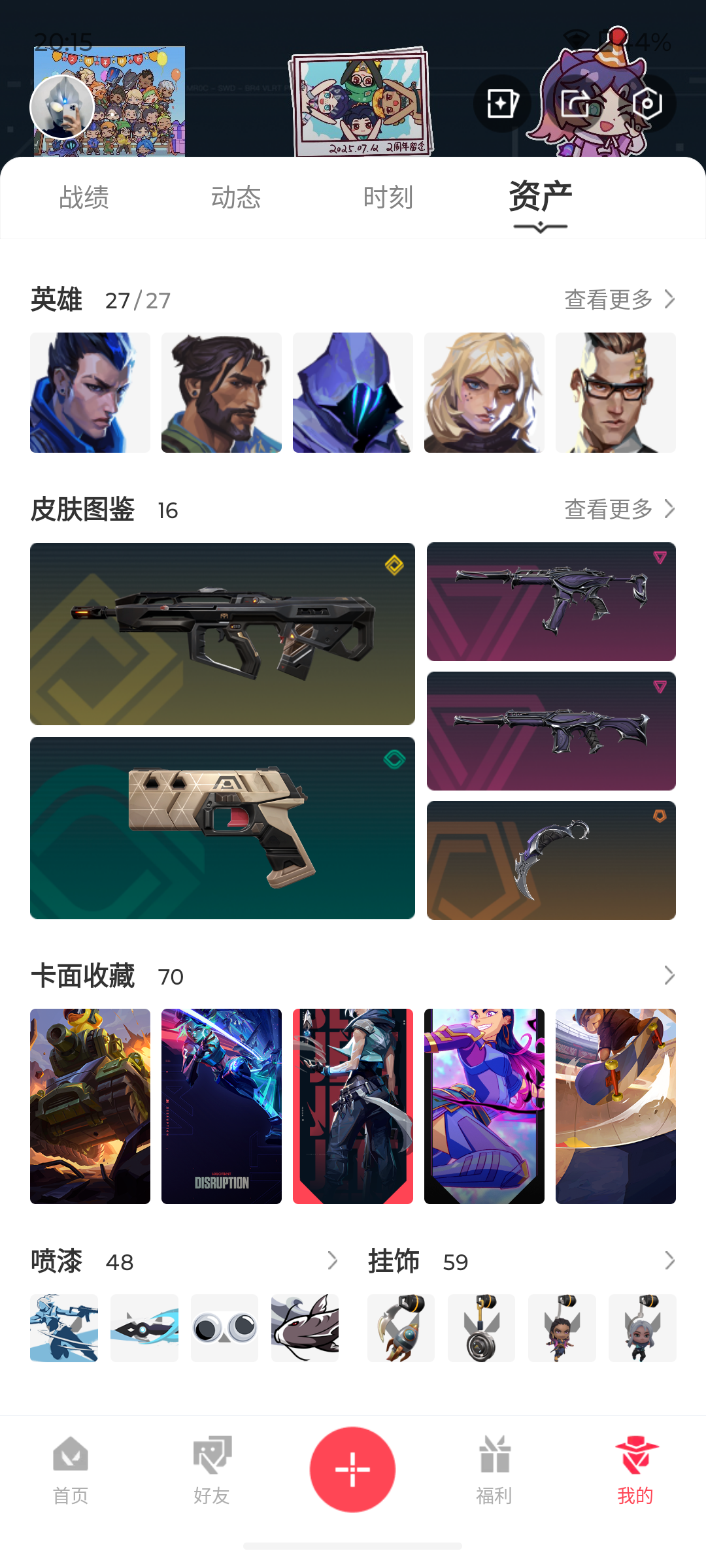Switch to the 时刻 tab
706x1568 pixels.
388,197
